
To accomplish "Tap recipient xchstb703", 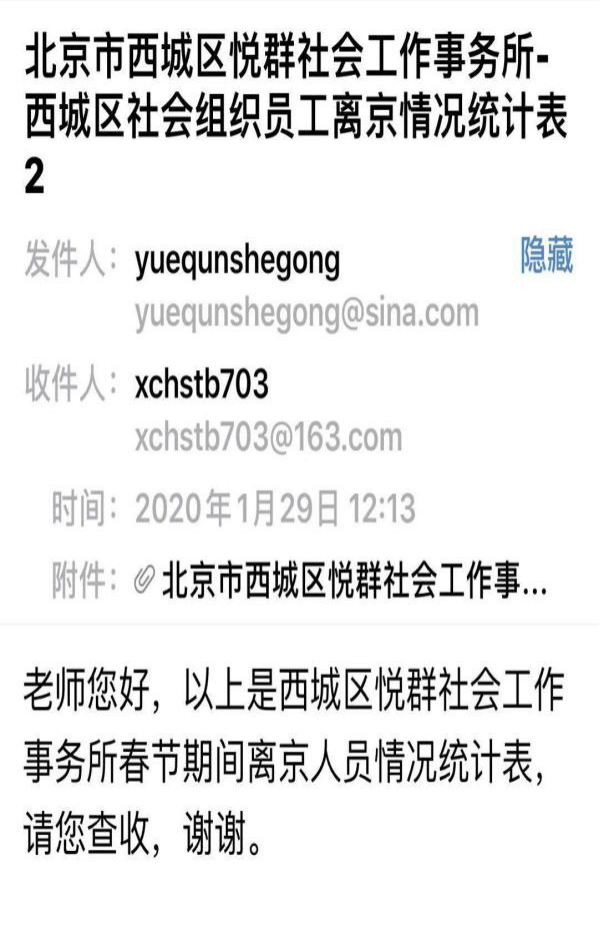I will click(x=201, y=384).
